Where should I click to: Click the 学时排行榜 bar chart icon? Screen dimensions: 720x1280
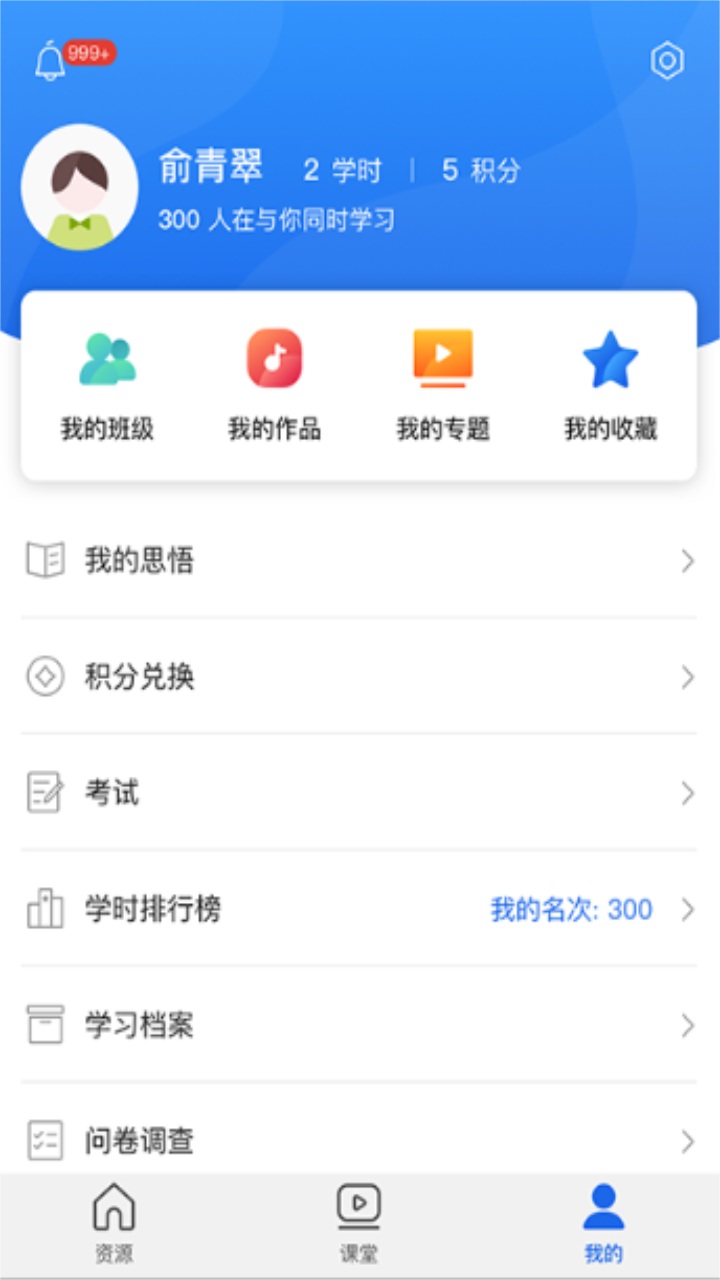click(46, 909)
